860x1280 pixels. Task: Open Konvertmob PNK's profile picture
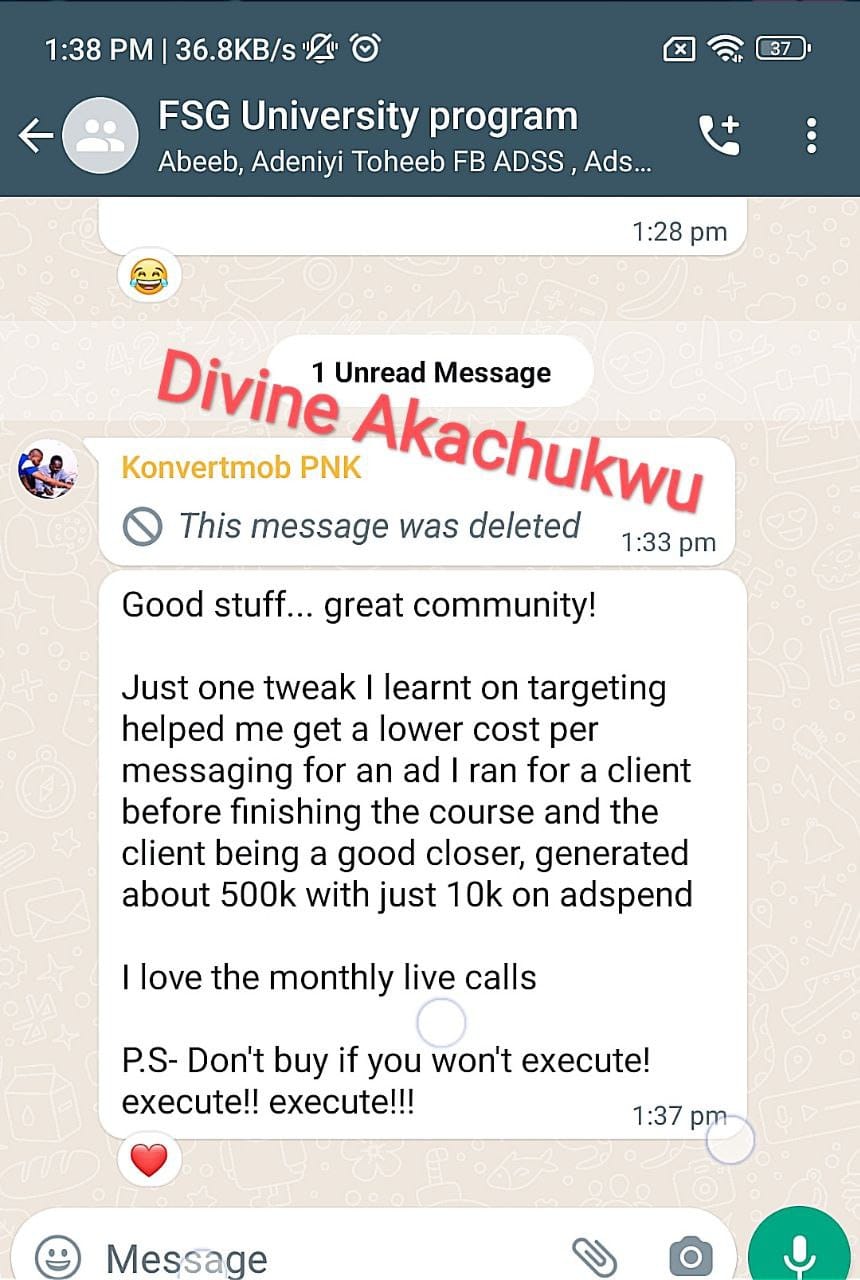click(47, 469)
